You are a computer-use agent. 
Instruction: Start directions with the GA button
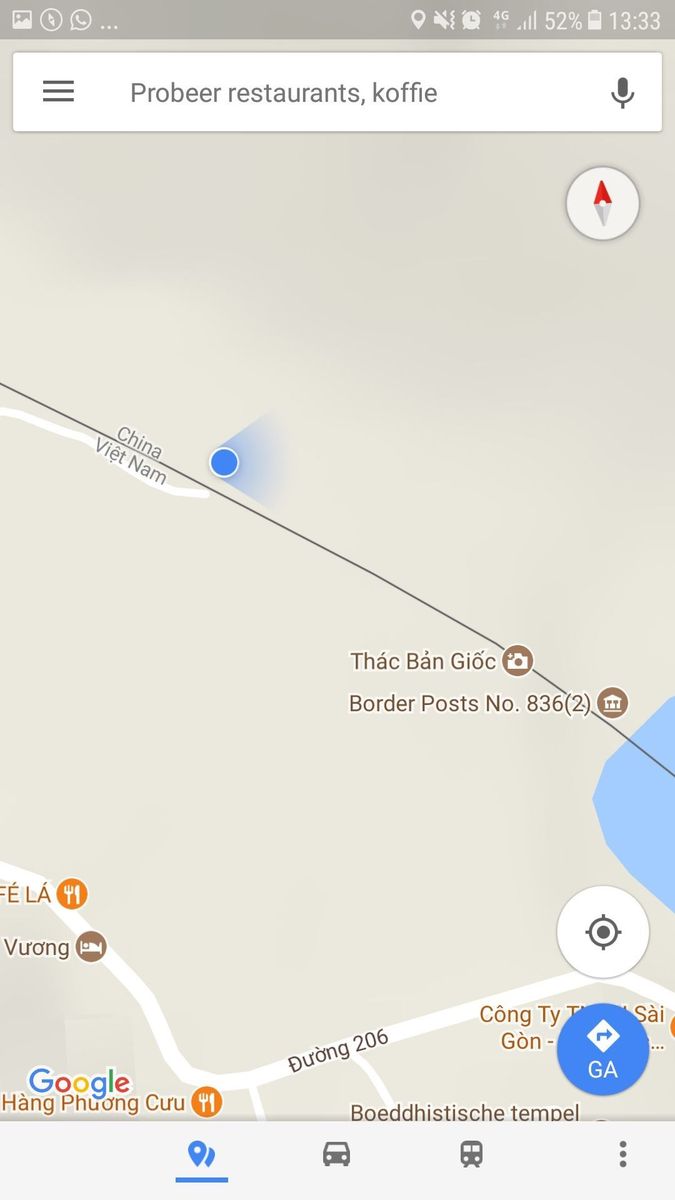click(x=602, y=1049)
